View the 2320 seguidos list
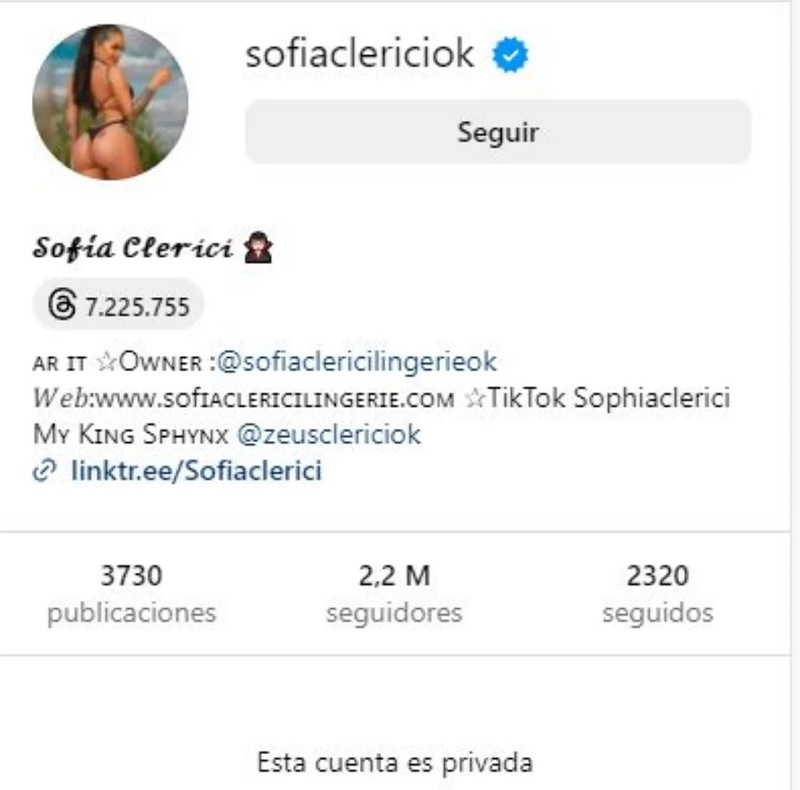The height and width of the screenshot is (790, 800). point(657,593)
